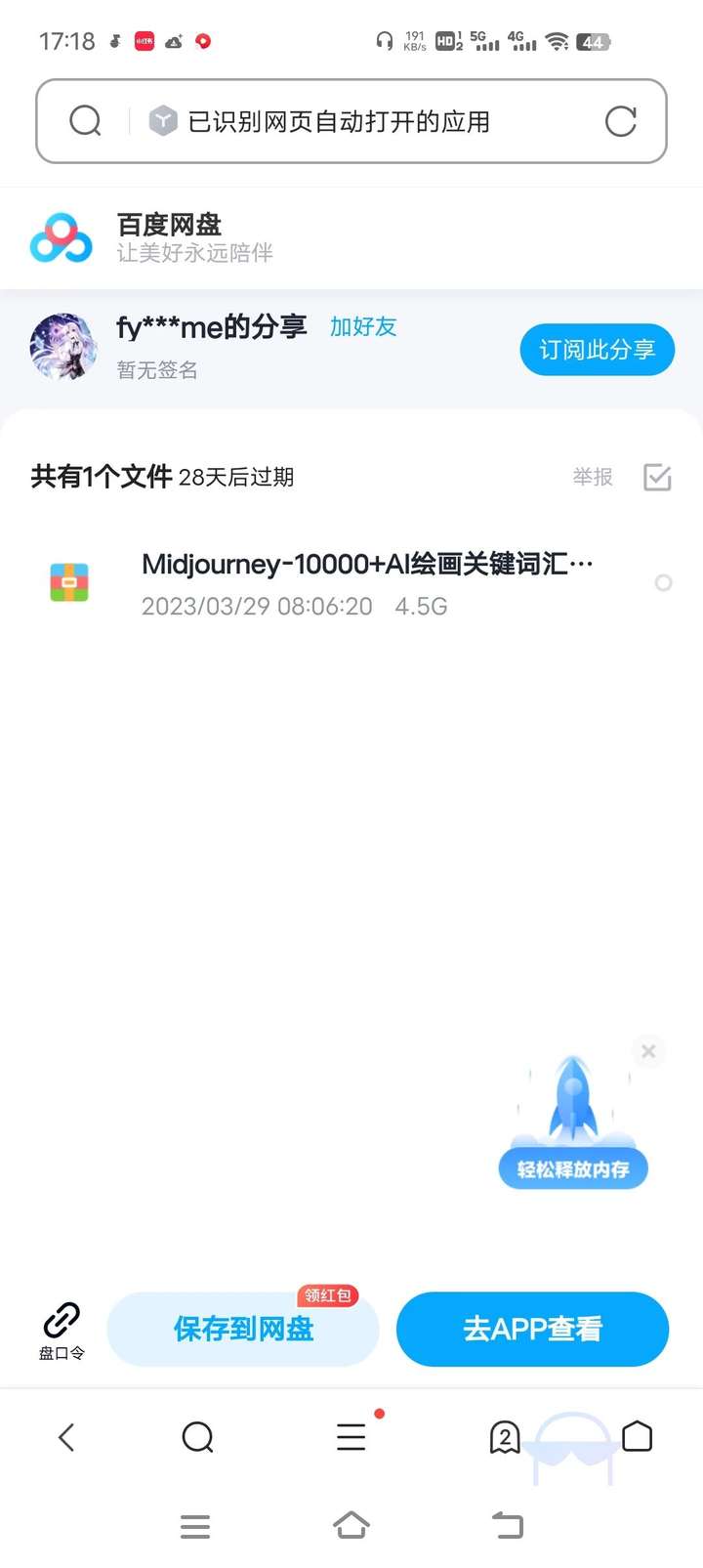The image size is (703, 1568).
Task: Subscribe via 订阅此分享 button
Action: pos(597,350)
